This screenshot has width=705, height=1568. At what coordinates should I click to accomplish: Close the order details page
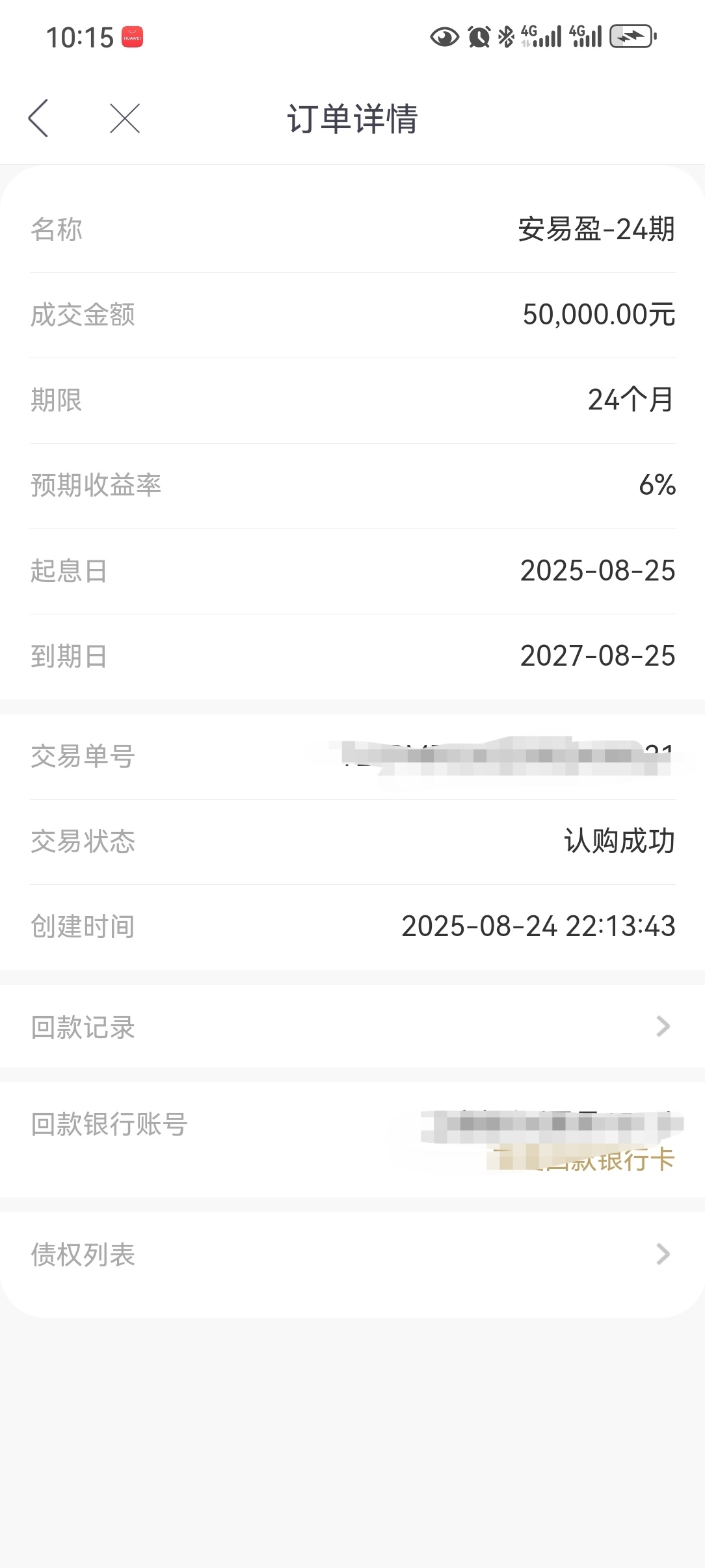[125, 118]
